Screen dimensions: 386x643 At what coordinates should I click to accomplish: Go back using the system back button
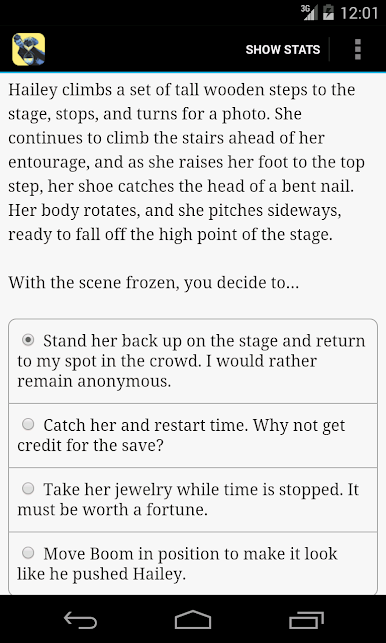pyautogui.click(x=80, y=619)
